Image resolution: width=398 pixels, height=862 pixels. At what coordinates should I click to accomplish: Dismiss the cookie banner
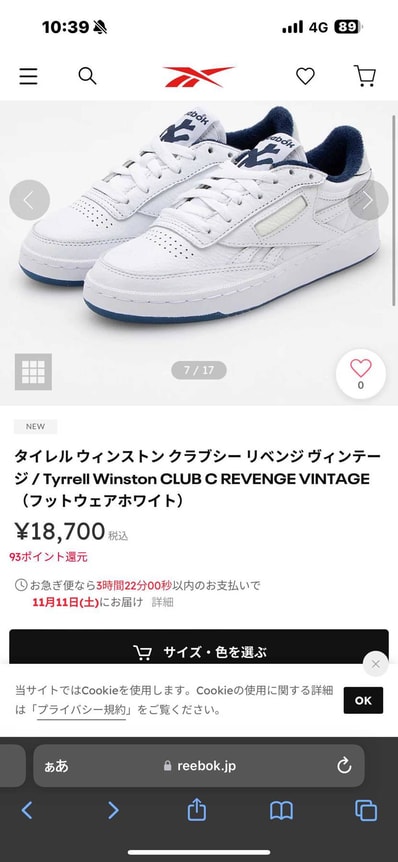(375, 665)
